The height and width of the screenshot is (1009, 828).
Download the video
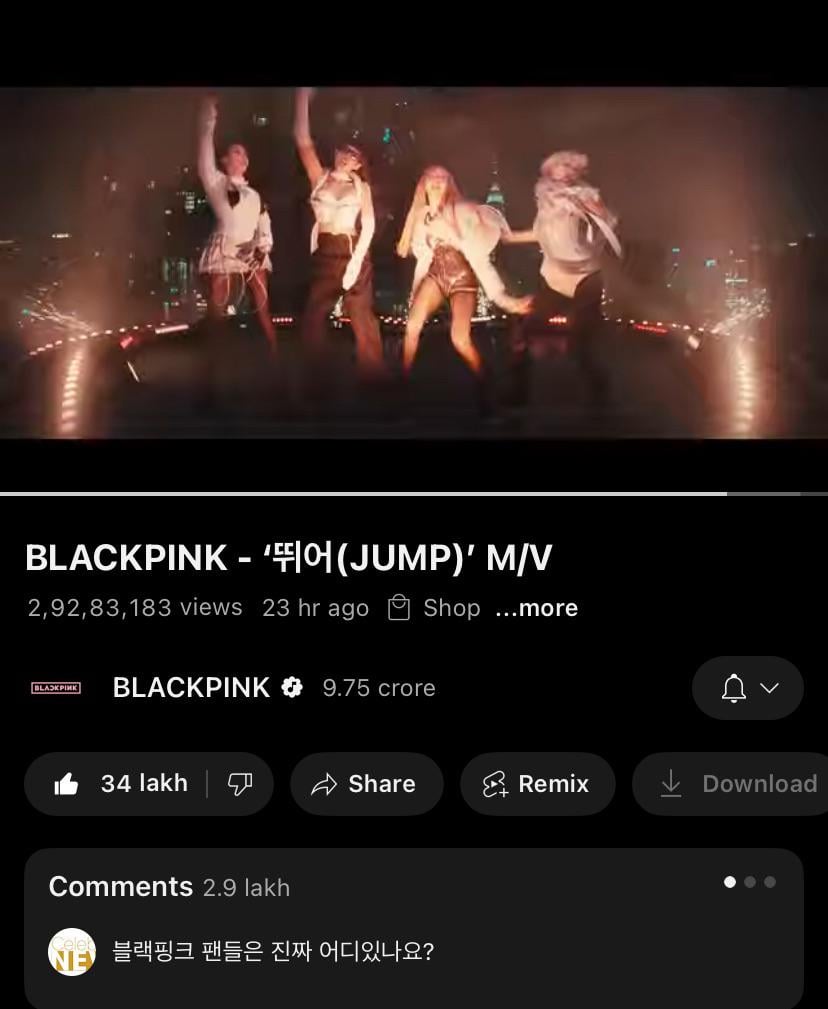(740, 784)
